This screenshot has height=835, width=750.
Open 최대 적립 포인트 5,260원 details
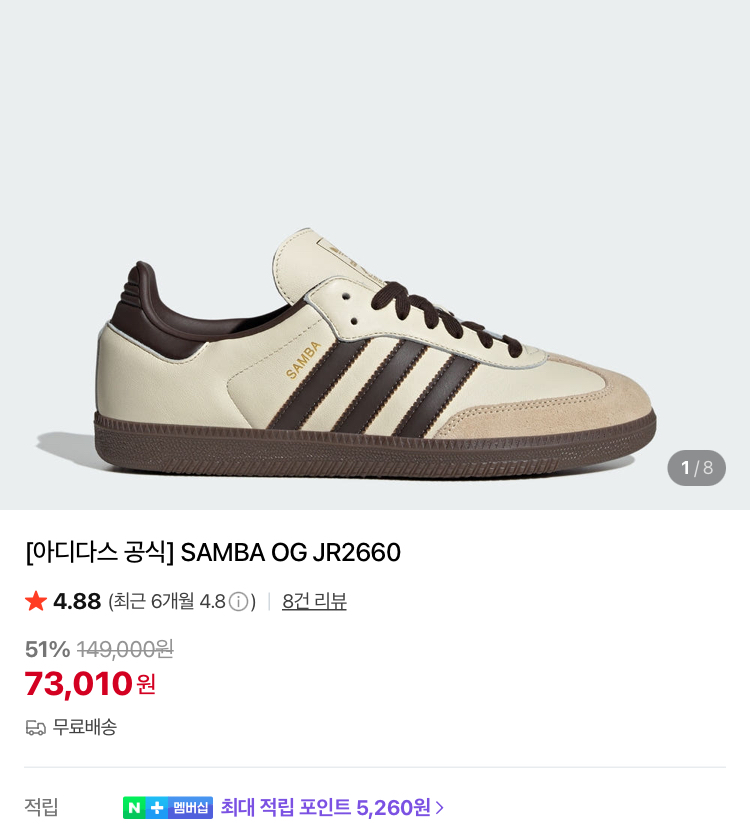point(332,807)
